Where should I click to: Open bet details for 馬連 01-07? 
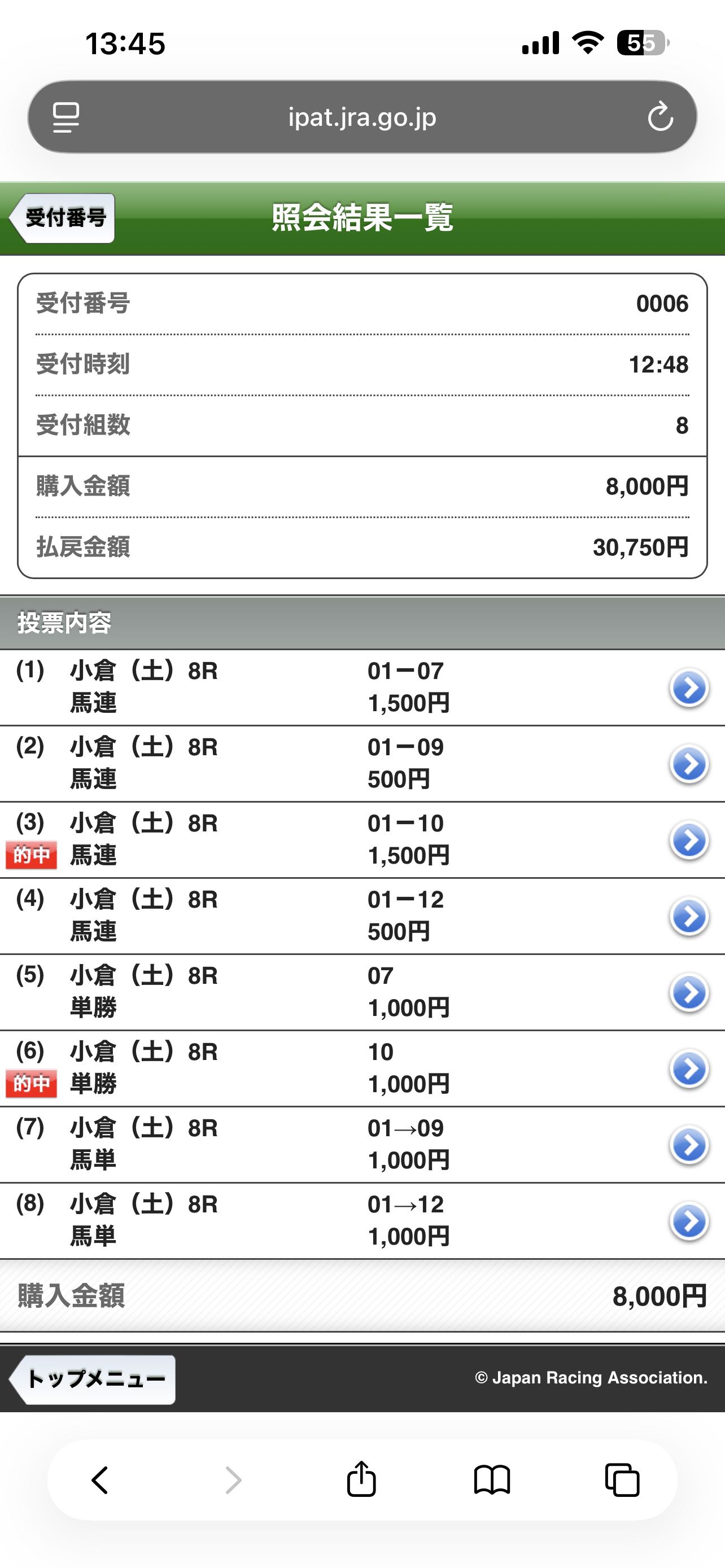click(x=688, y=688)
